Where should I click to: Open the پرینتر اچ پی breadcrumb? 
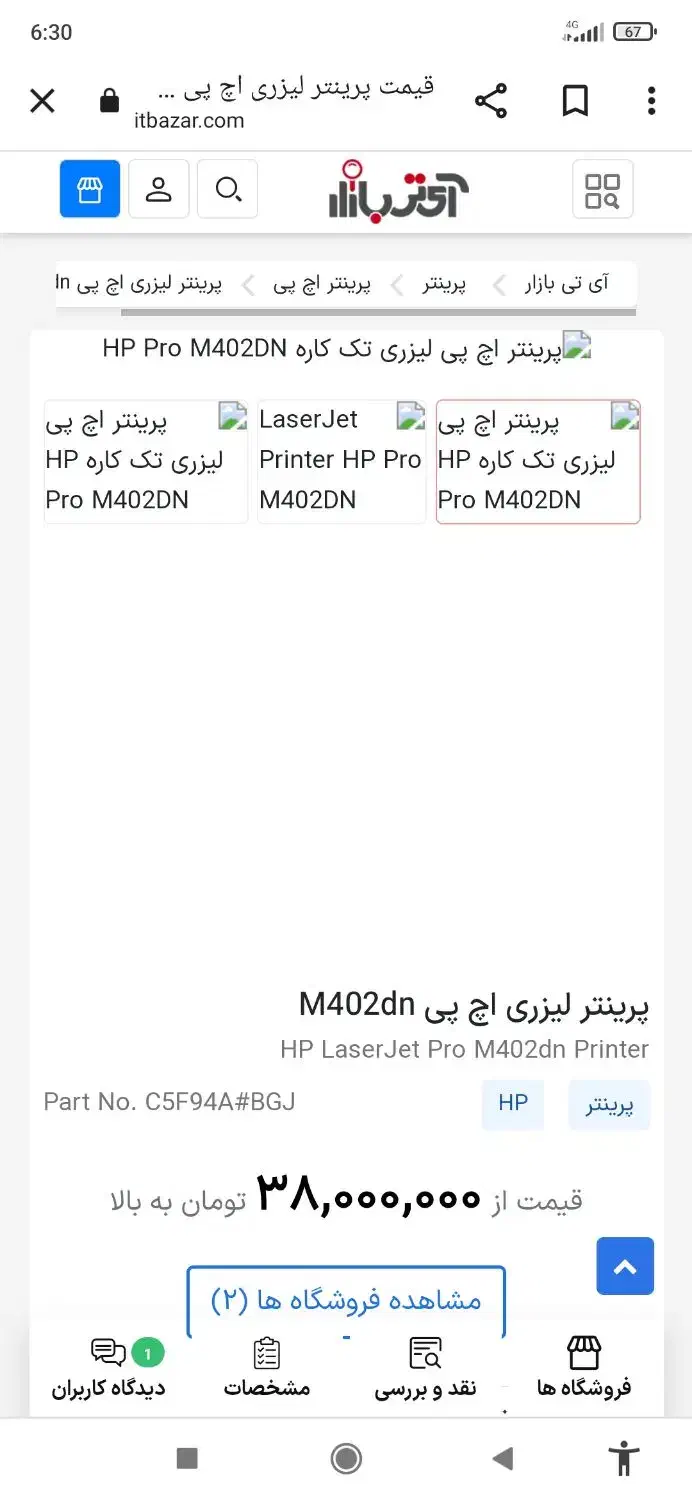[322, 285]
